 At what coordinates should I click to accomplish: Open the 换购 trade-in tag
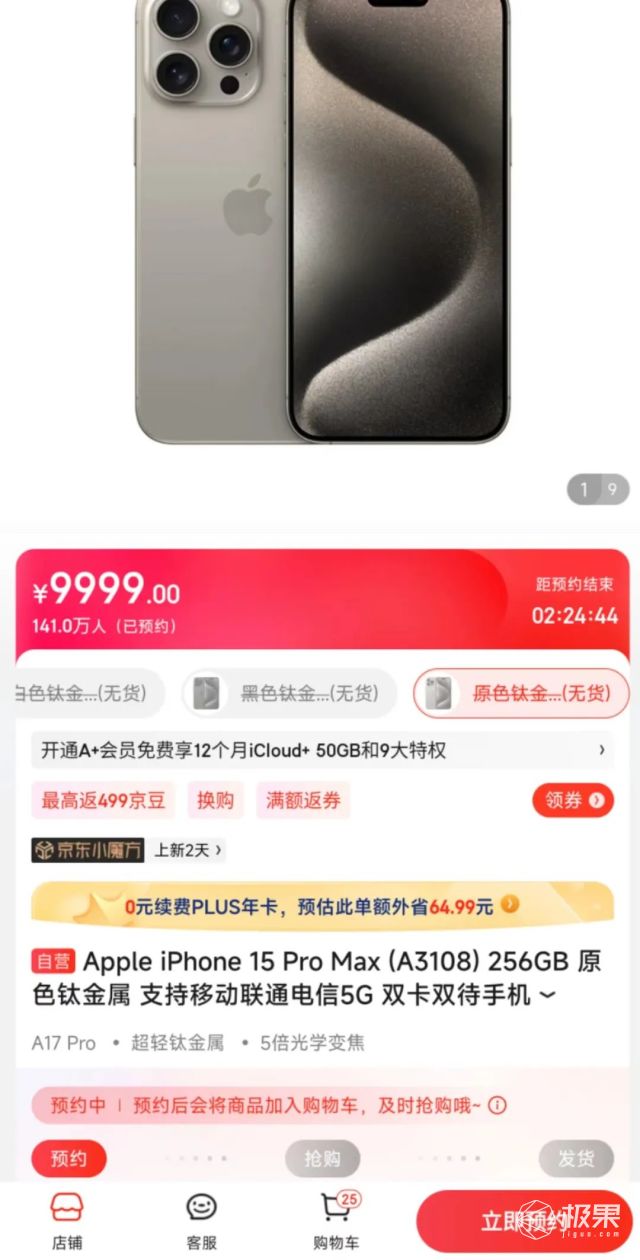pos(215,800)
